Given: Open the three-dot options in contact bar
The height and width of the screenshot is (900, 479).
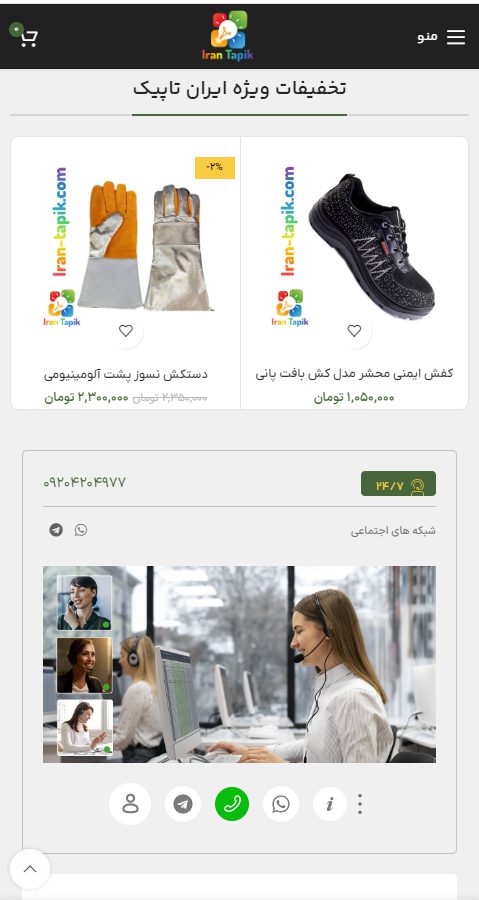Looking at the screenshot, I should pyautogui.click(x=360, y=804).
